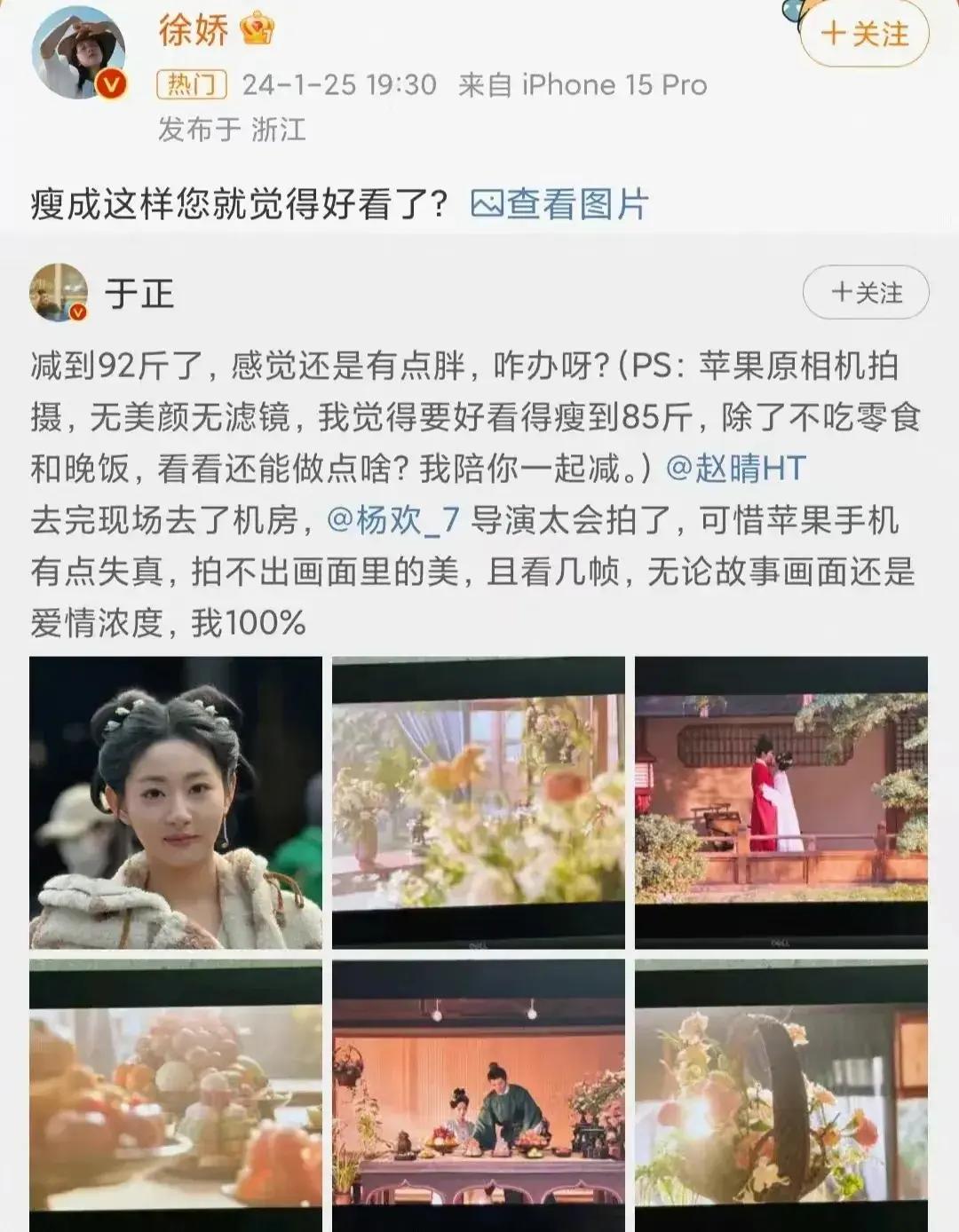Open the 热门 tag on the post

coord(192,85)
